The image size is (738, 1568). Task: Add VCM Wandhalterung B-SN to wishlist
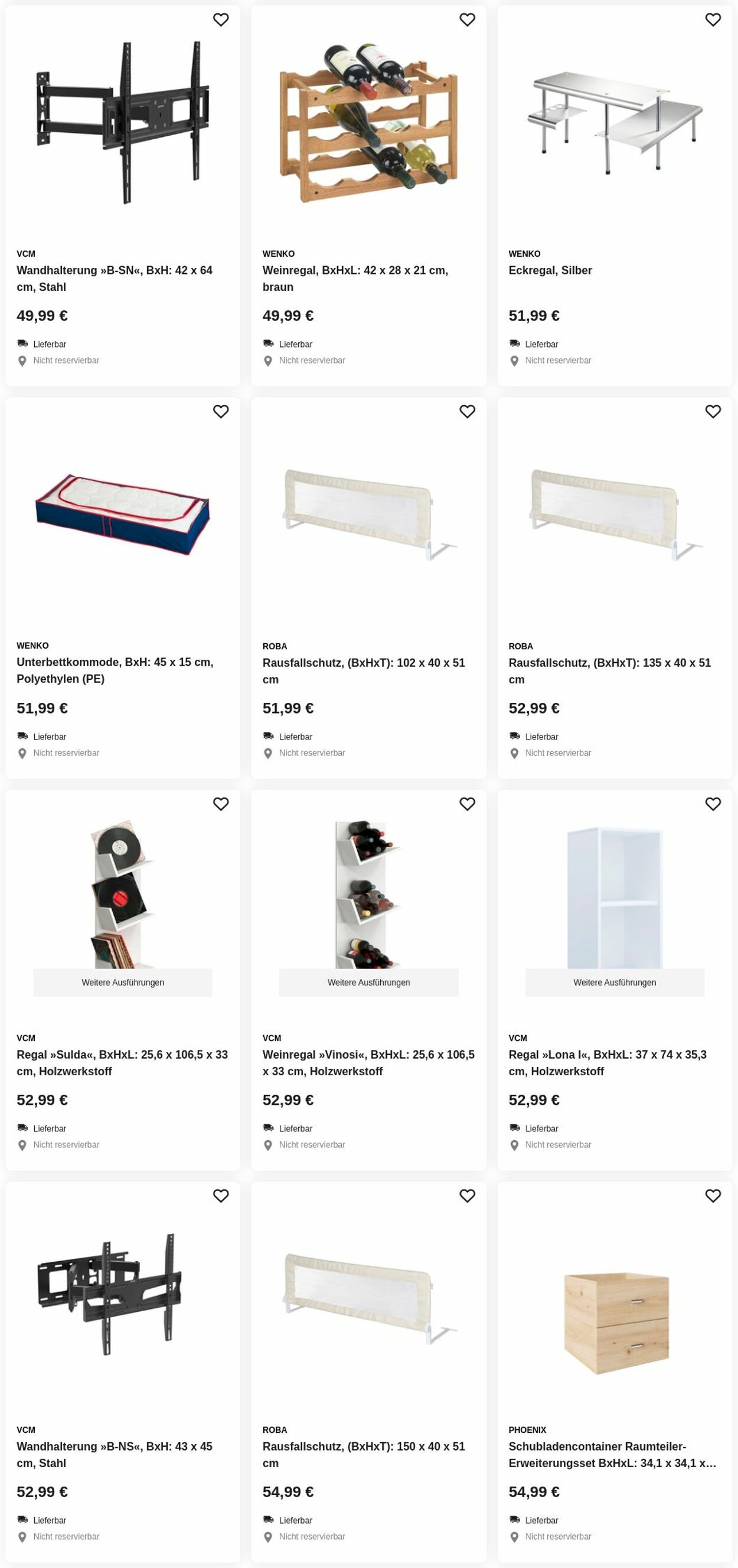pyautogui.click(x=220, y=20)
